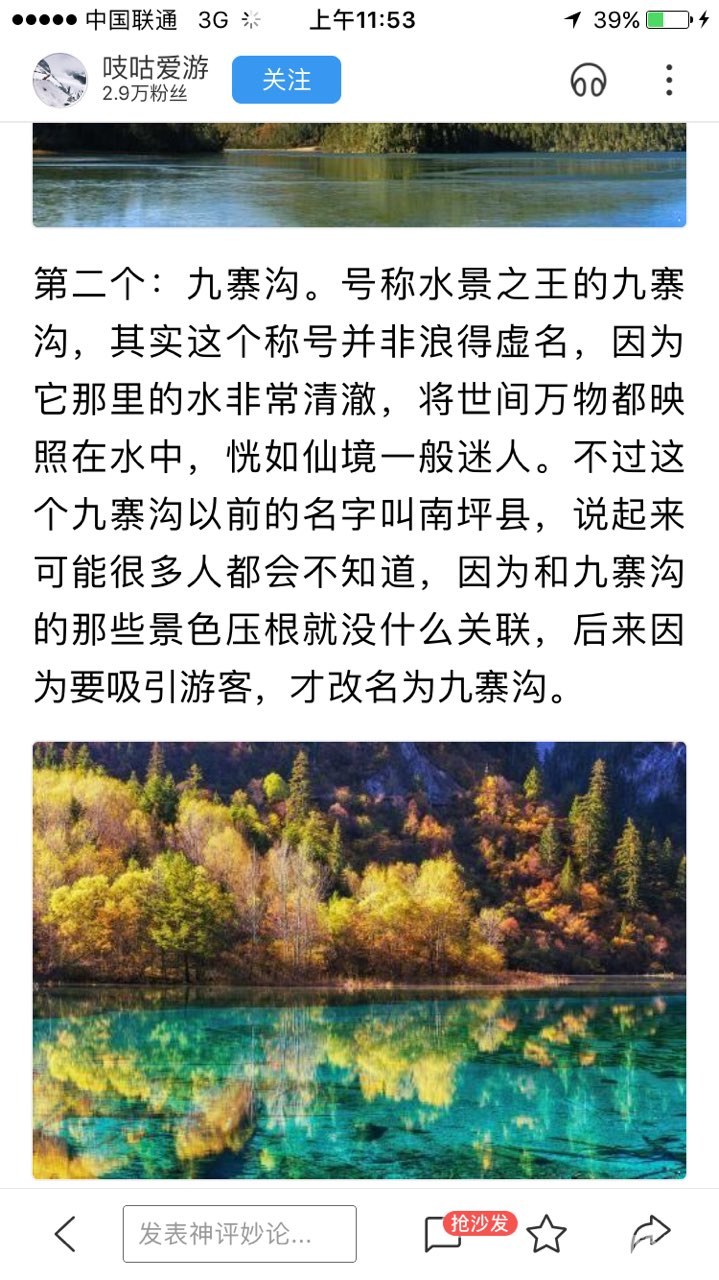
Task: Go back with the bottom arrow
Action: click(x=65, y=1234)
